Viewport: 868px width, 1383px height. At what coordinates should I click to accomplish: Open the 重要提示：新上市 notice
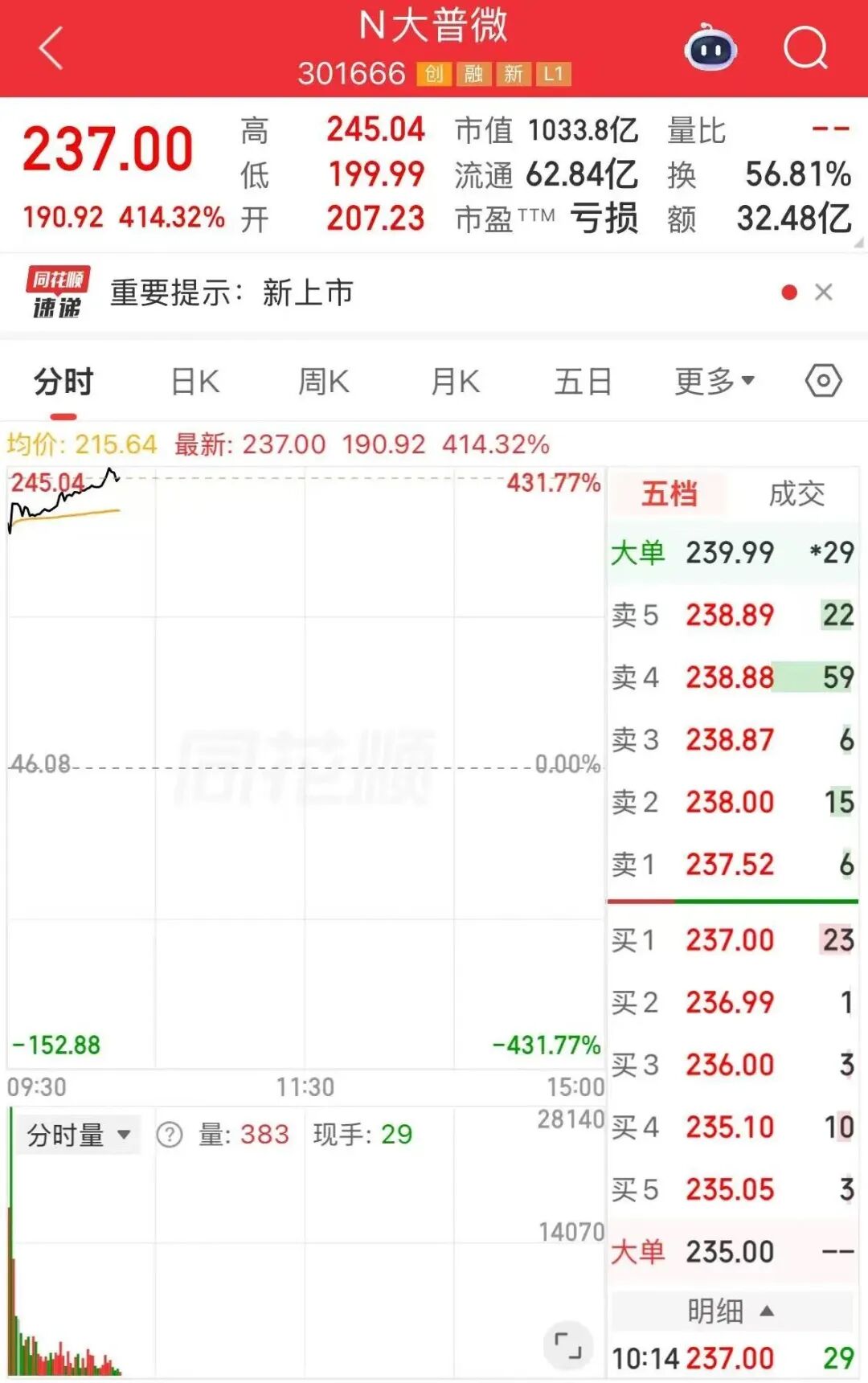tap(231, 293)
